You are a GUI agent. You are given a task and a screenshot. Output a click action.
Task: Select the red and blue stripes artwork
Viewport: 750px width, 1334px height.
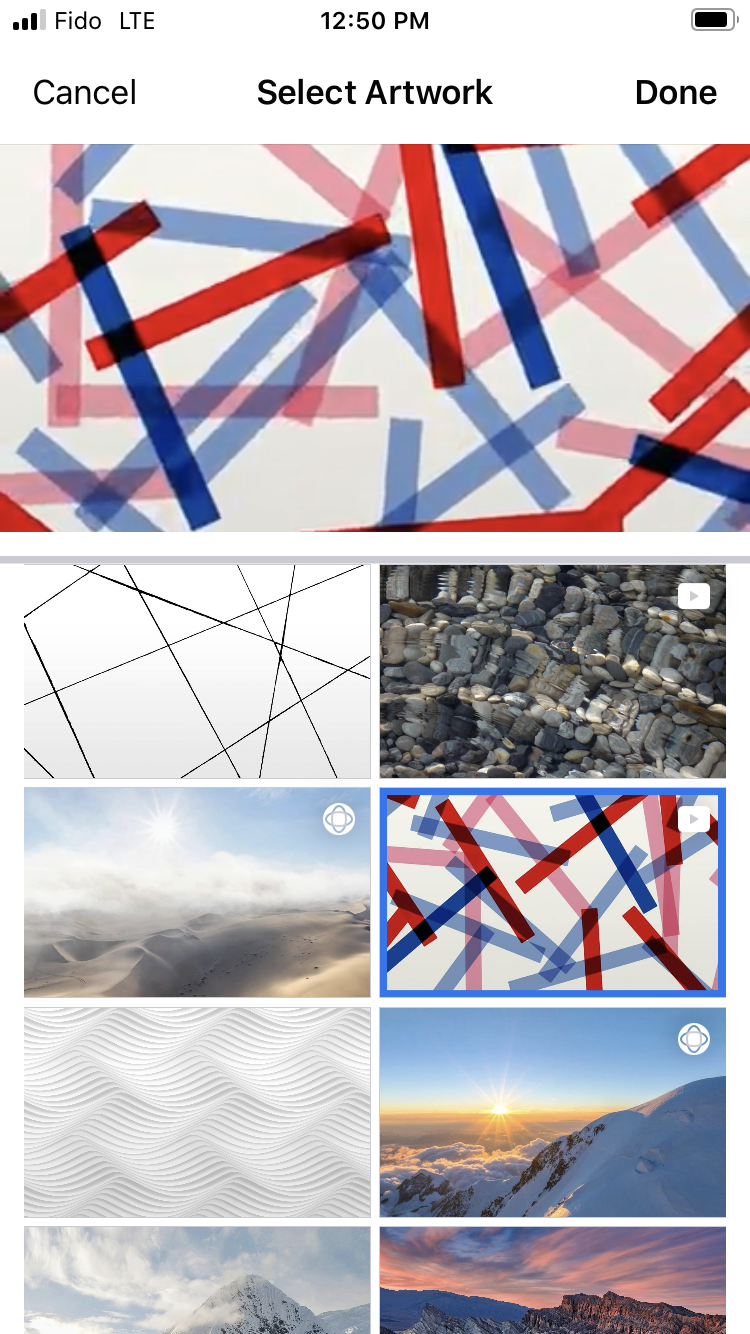point(552,892)
